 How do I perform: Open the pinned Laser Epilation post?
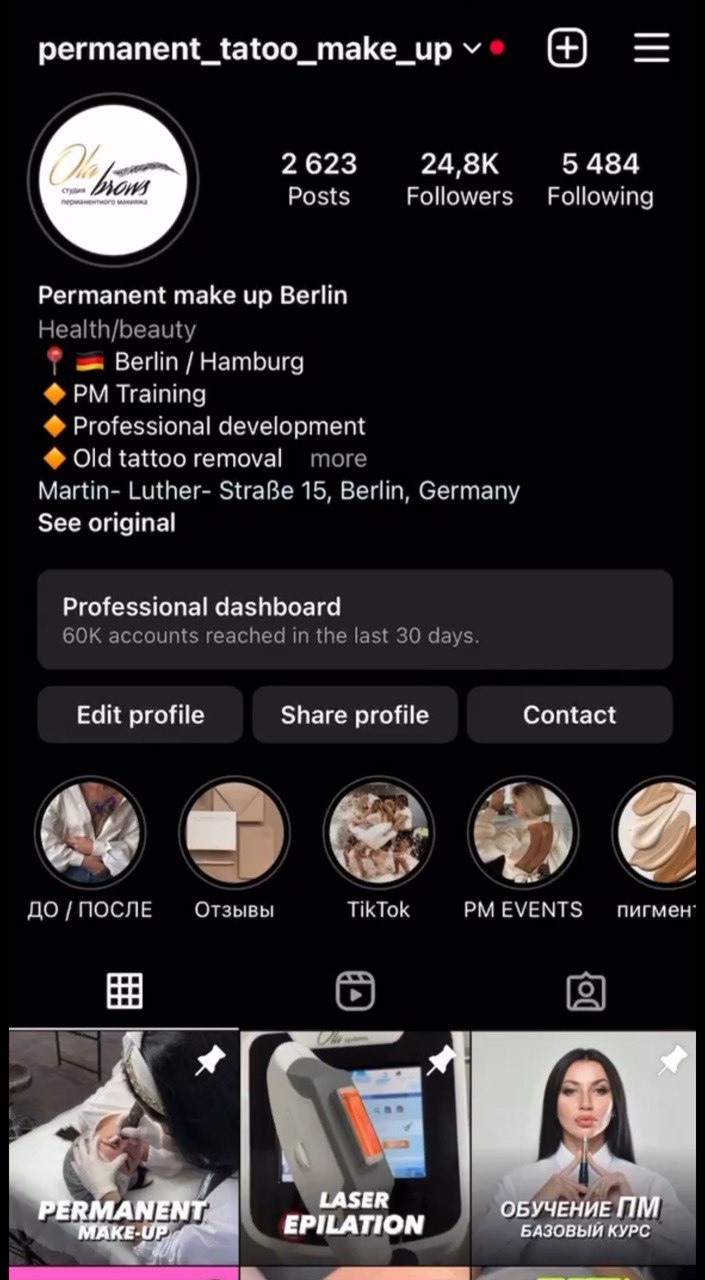click(354, 1148)
